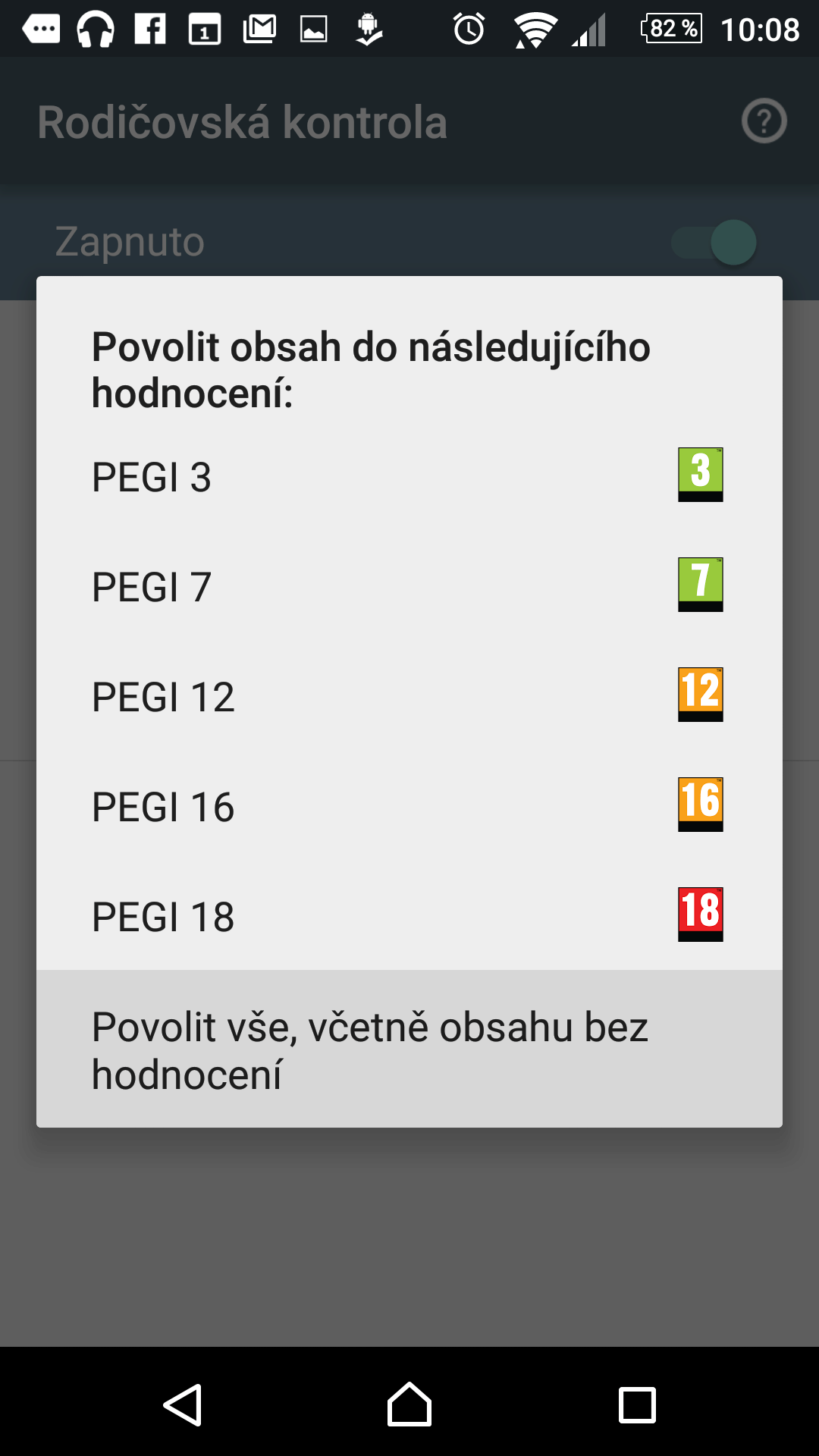Choose PEGI 7 as the content limit
The width and height of the screenshot is (819, 1456).
[x=409, y=585]
